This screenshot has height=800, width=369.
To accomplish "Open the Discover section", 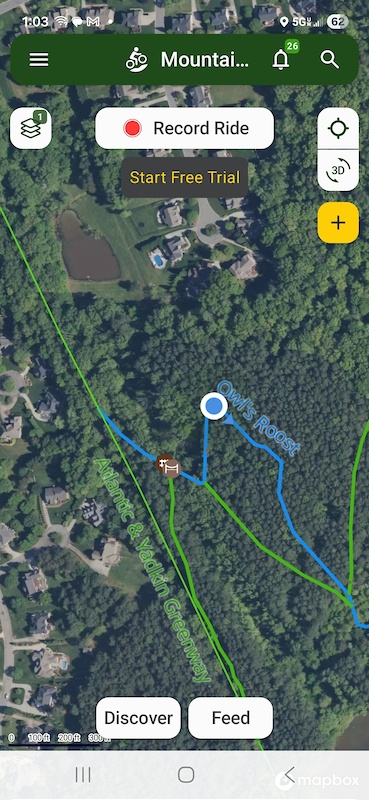I will [x=138, y=718].
